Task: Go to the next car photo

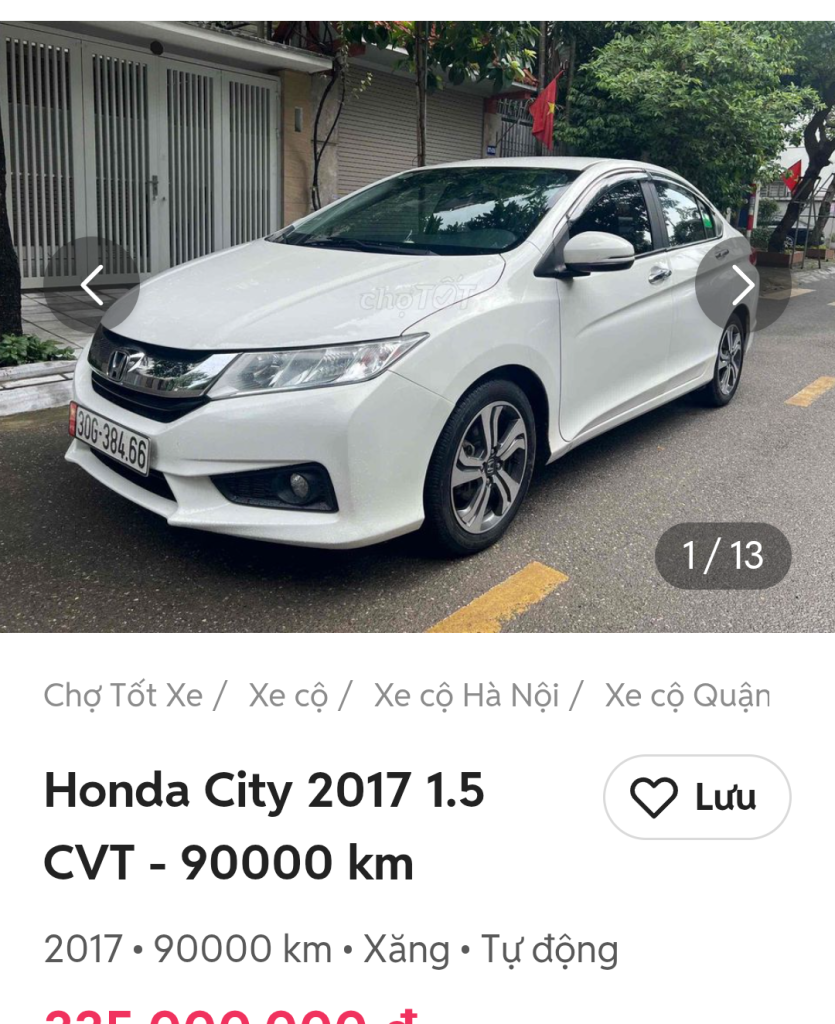Action: [742, 286]
